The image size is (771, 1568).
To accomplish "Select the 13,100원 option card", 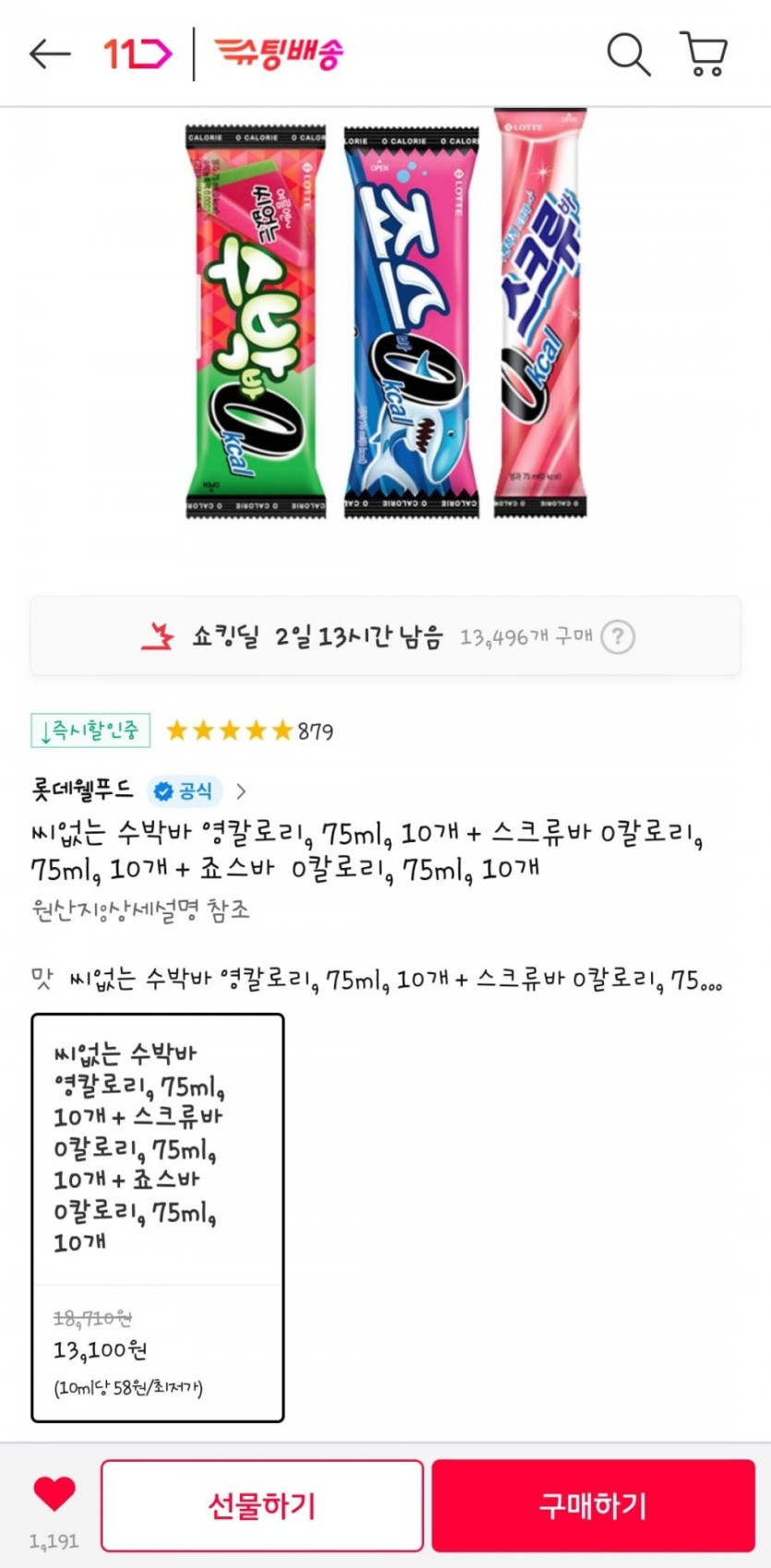I will coord(158,1217).
